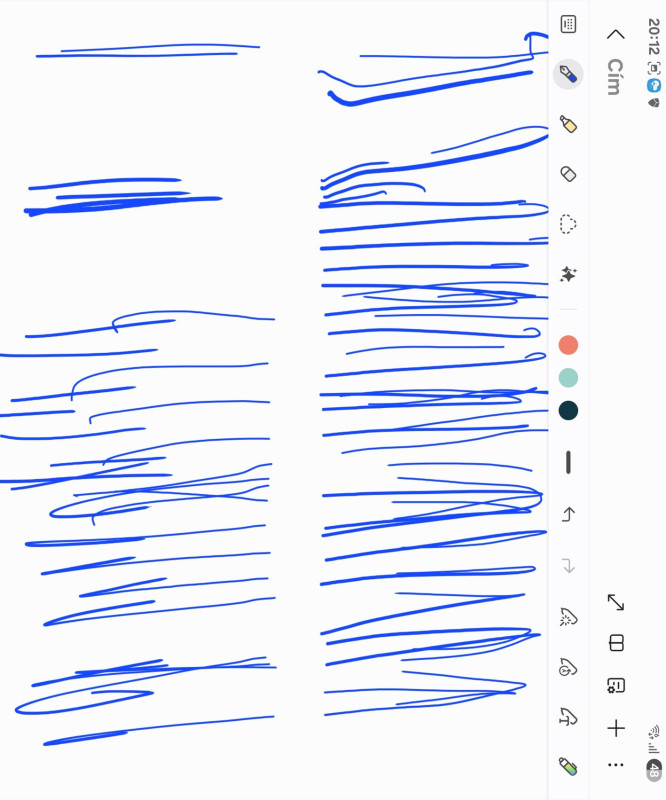The height and width of the screenshot is (800, 666).
Task: Select the highlighter tool
Action: tap(568, 124)
